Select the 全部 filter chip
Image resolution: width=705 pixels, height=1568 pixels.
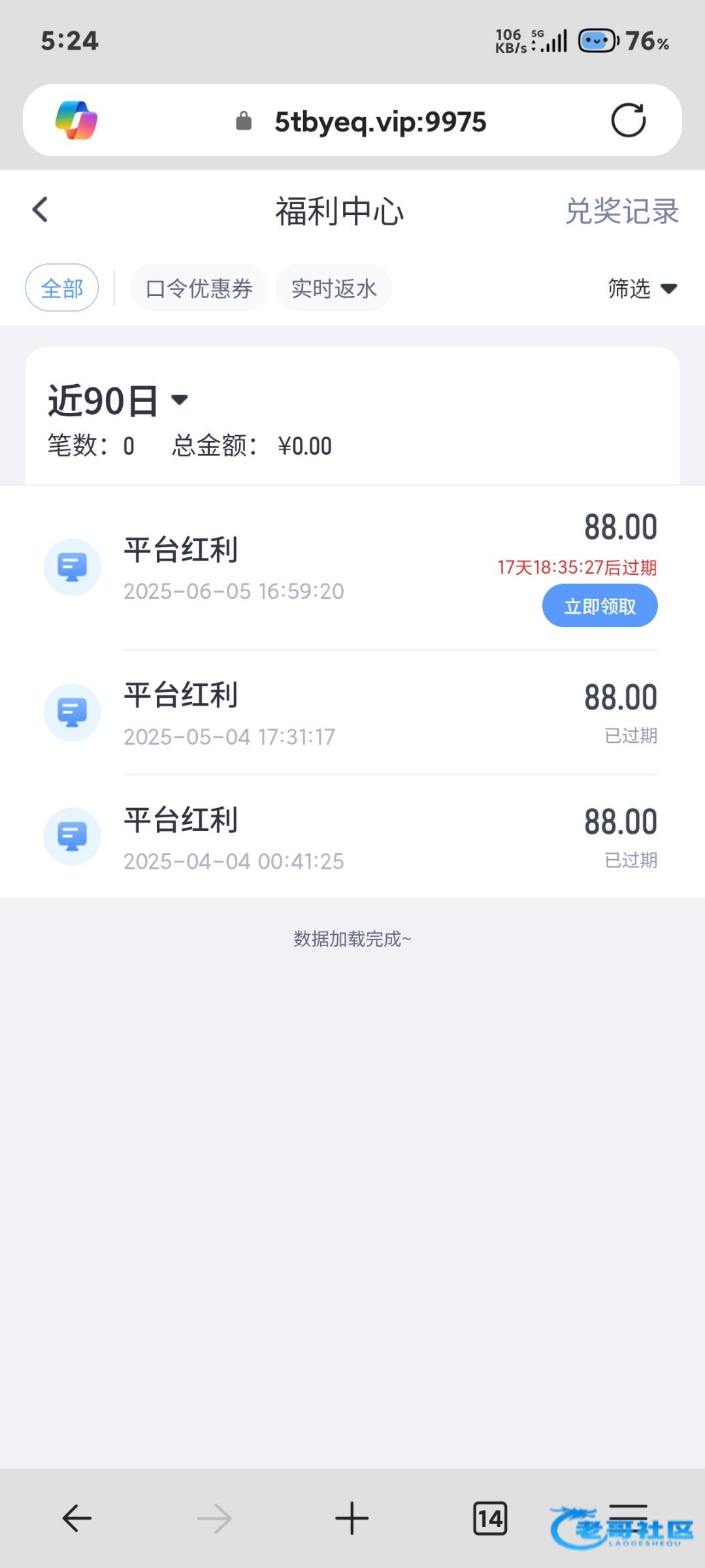click(62, 288)
